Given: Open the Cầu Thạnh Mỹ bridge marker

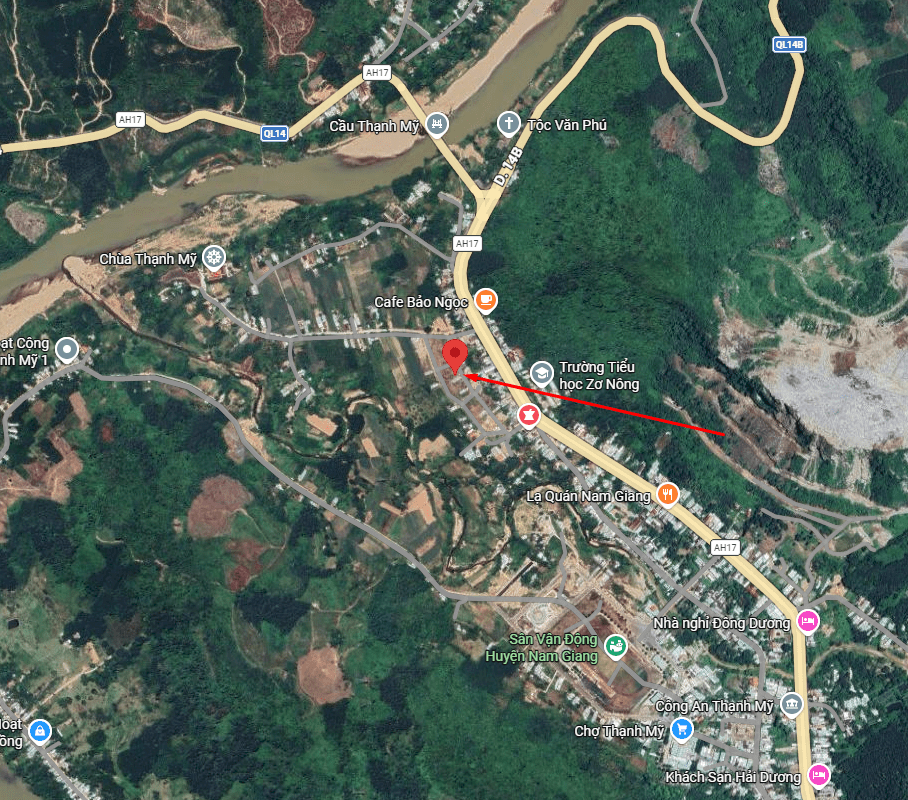Looking at the screenshot, I should [437, 125].
